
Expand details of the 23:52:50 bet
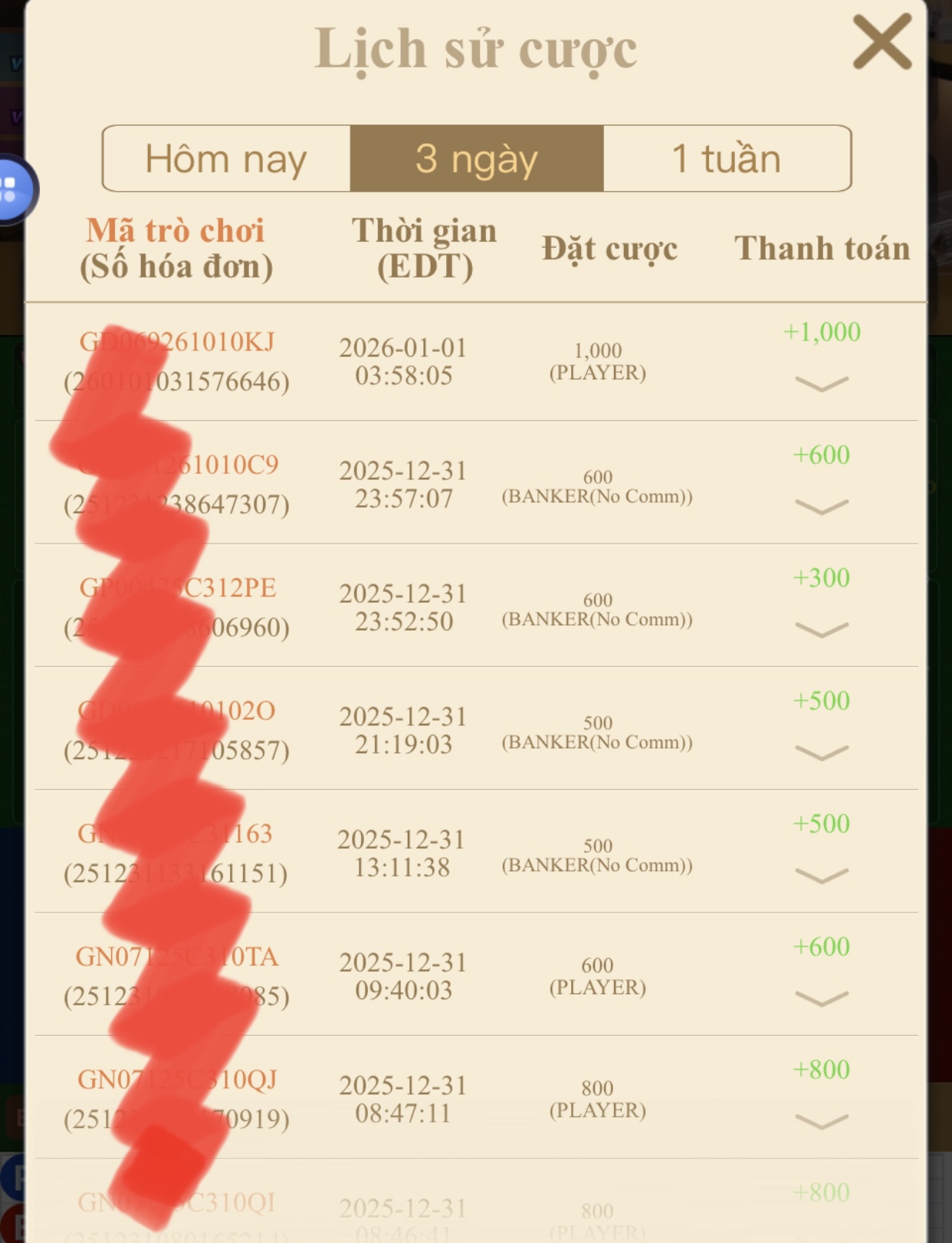pos(822,630)
